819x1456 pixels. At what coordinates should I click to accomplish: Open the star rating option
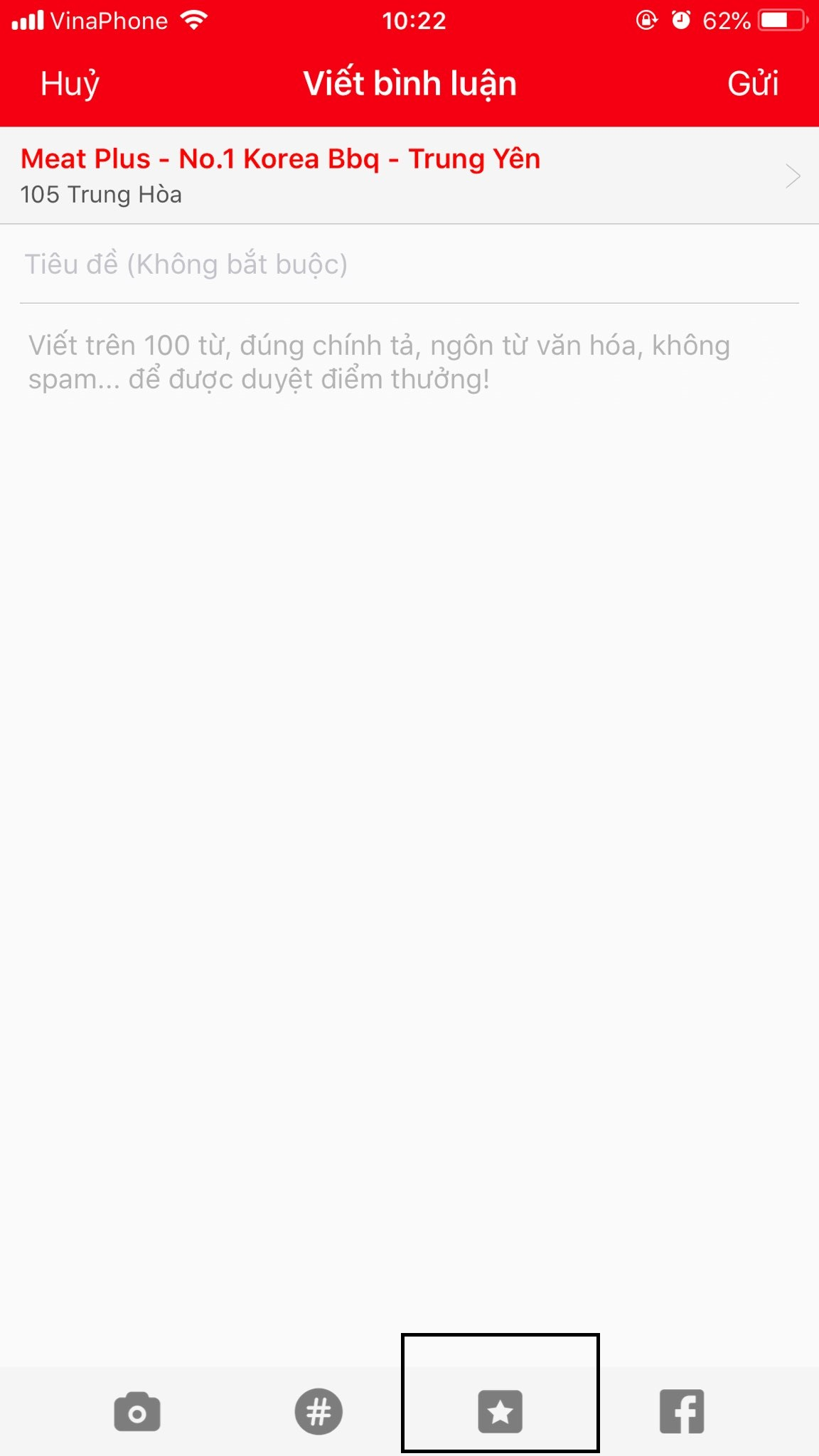click(500, 1411)
